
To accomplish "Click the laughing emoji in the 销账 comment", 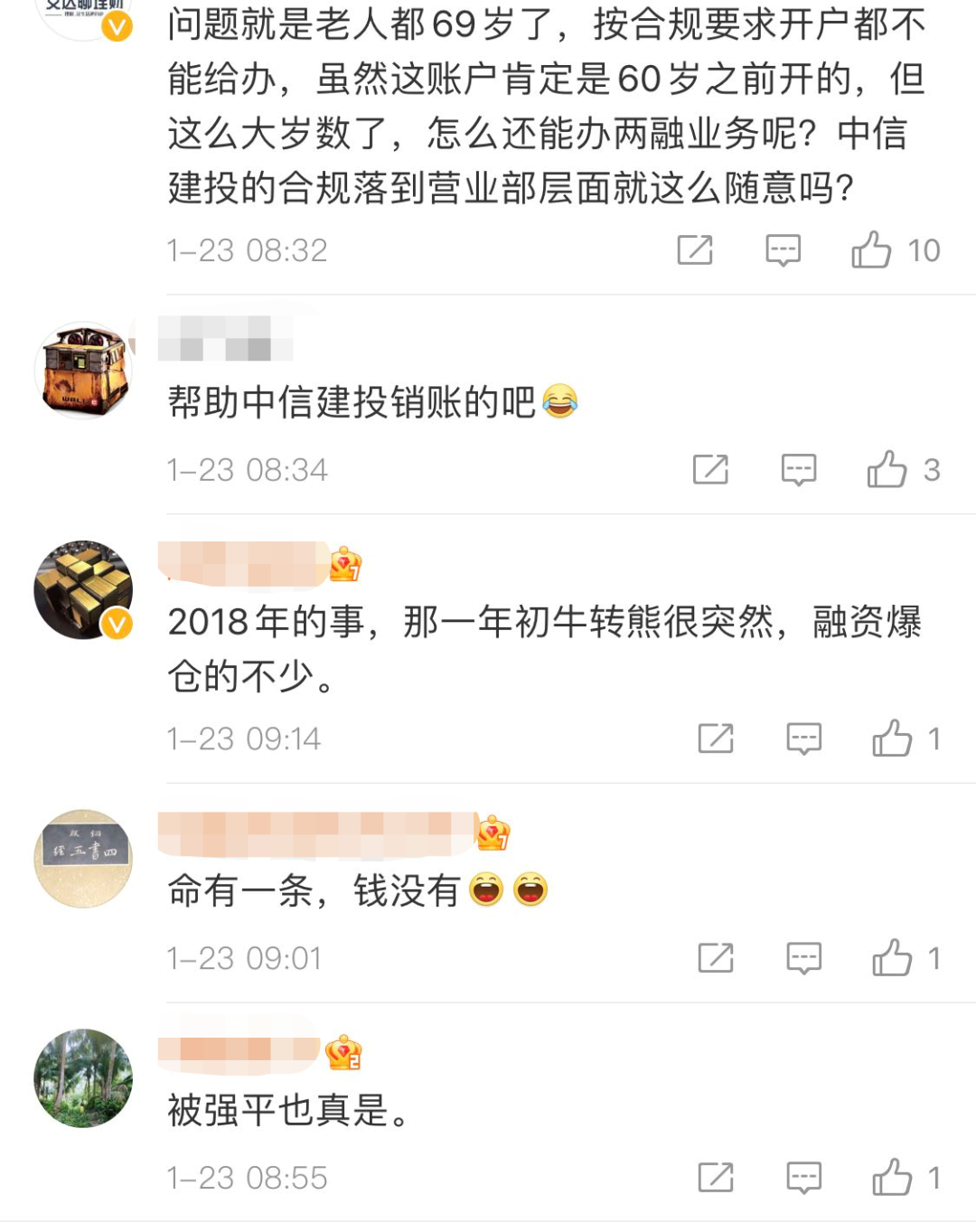I will click(x=561, y=400).
